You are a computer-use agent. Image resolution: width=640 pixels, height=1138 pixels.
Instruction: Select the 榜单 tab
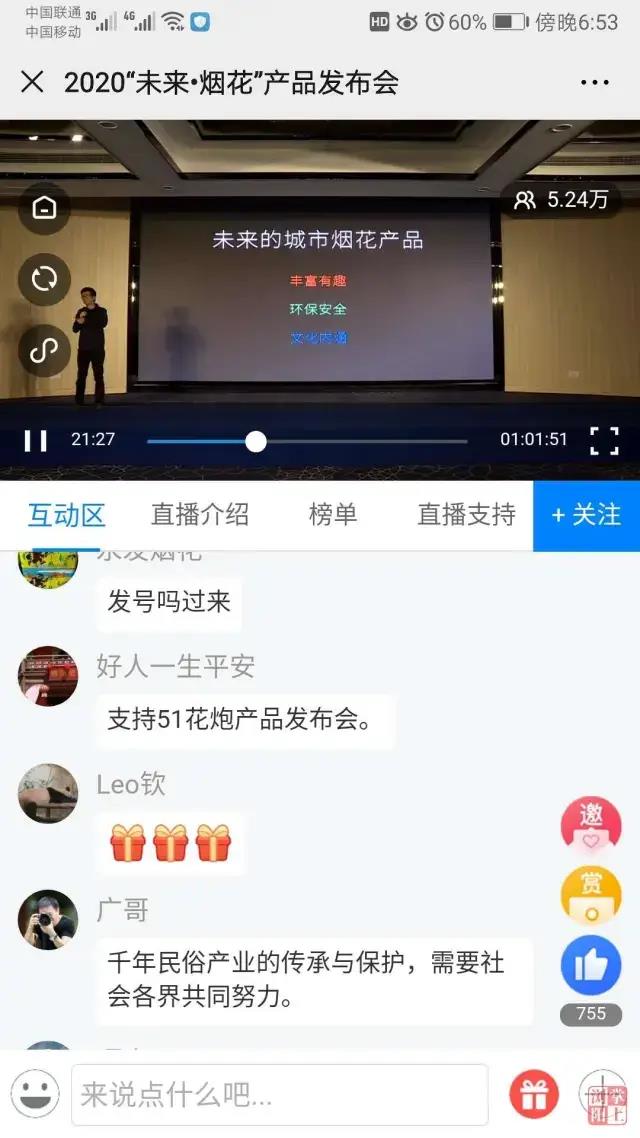point(333,515)
